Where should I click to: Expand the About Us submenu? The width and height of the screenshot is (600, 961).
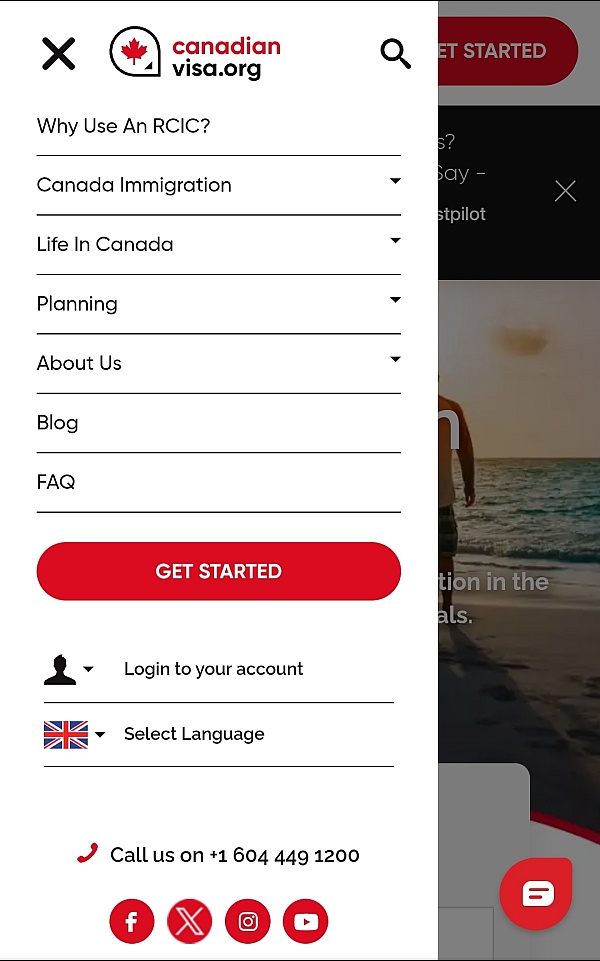pos(395,360)
